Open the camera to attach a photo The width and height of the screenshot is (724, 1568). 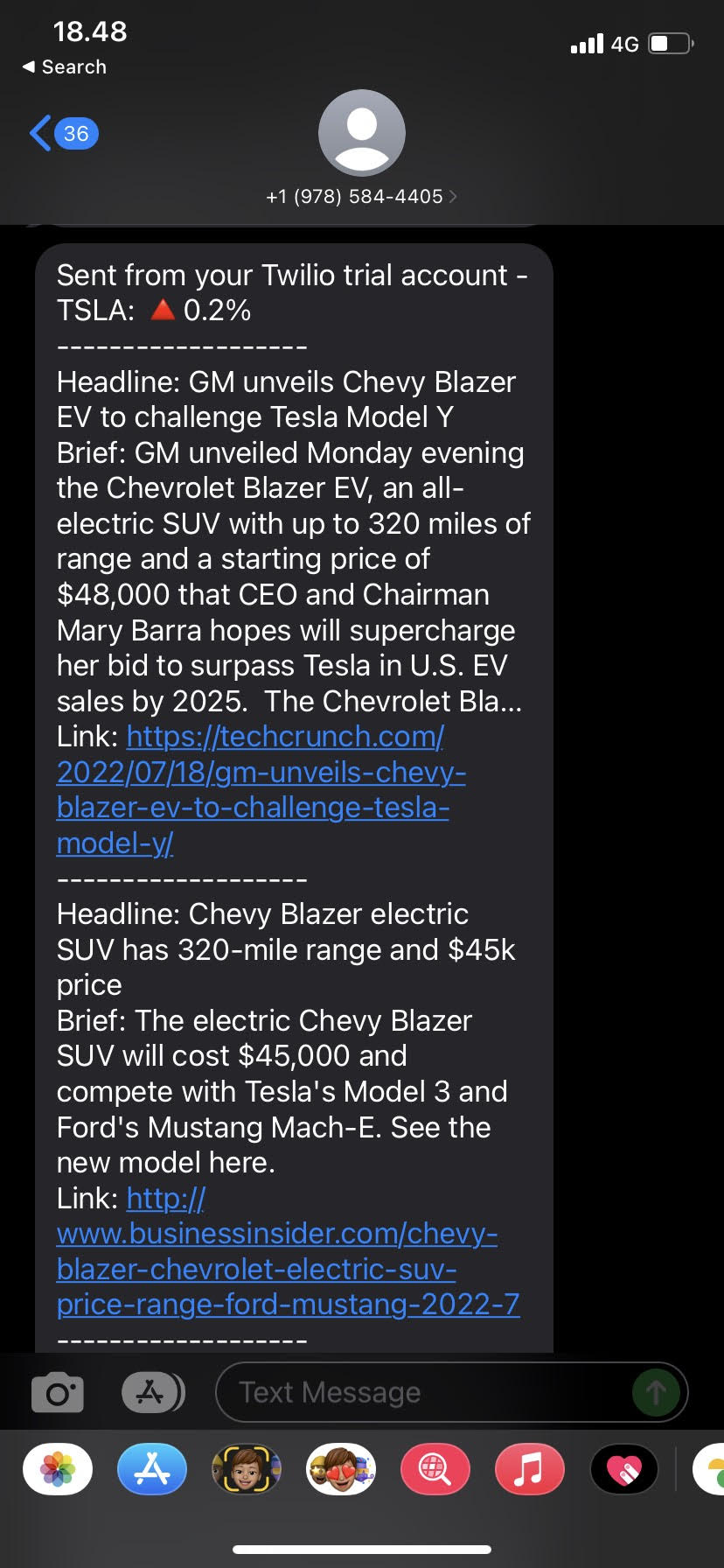click(58, 1392)
